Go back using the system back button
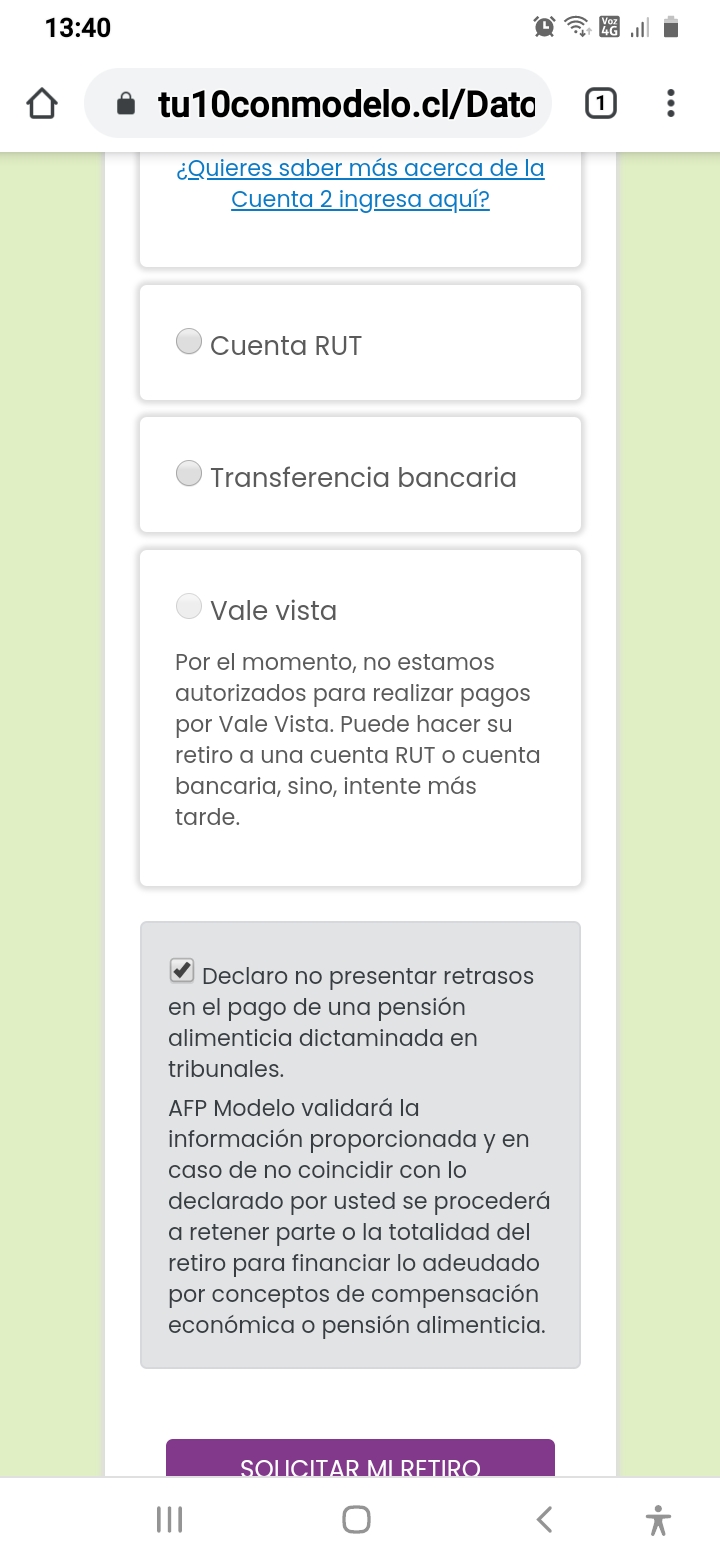This screenshot has width=720, height=1560. point(544,1520)
